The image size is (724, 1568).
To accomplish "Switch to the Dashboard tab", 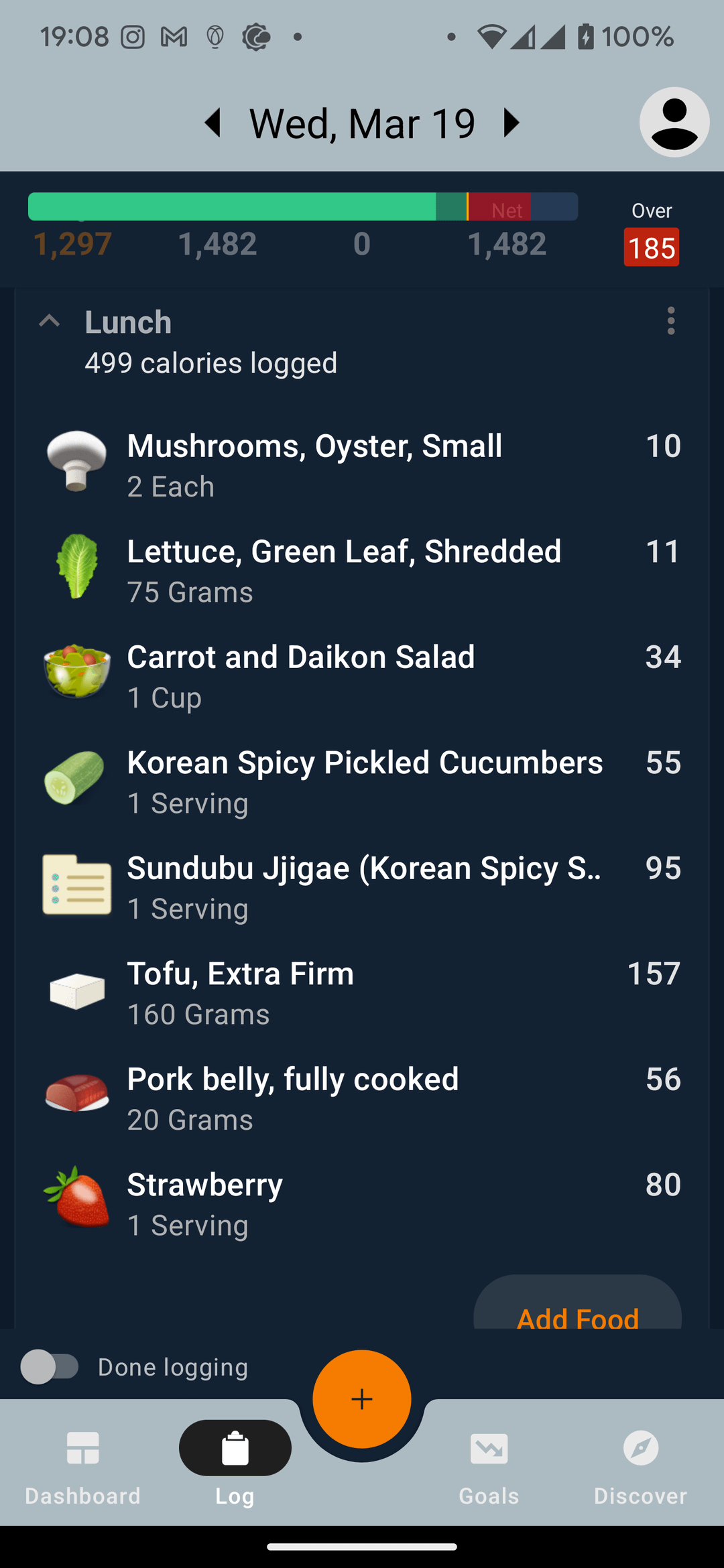I will click(x=83, y=1466).
